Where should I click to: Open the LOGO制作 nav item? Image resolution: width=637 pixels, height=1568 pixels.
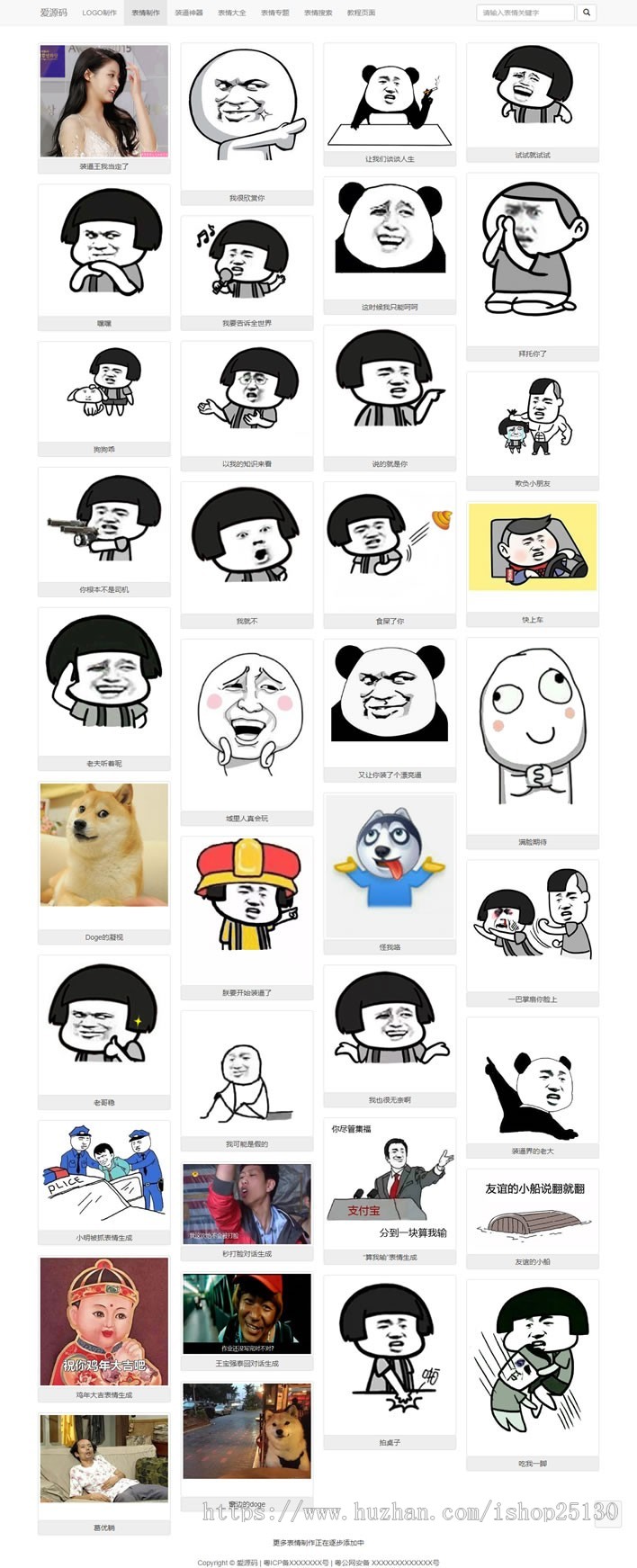tap(99, 13)
